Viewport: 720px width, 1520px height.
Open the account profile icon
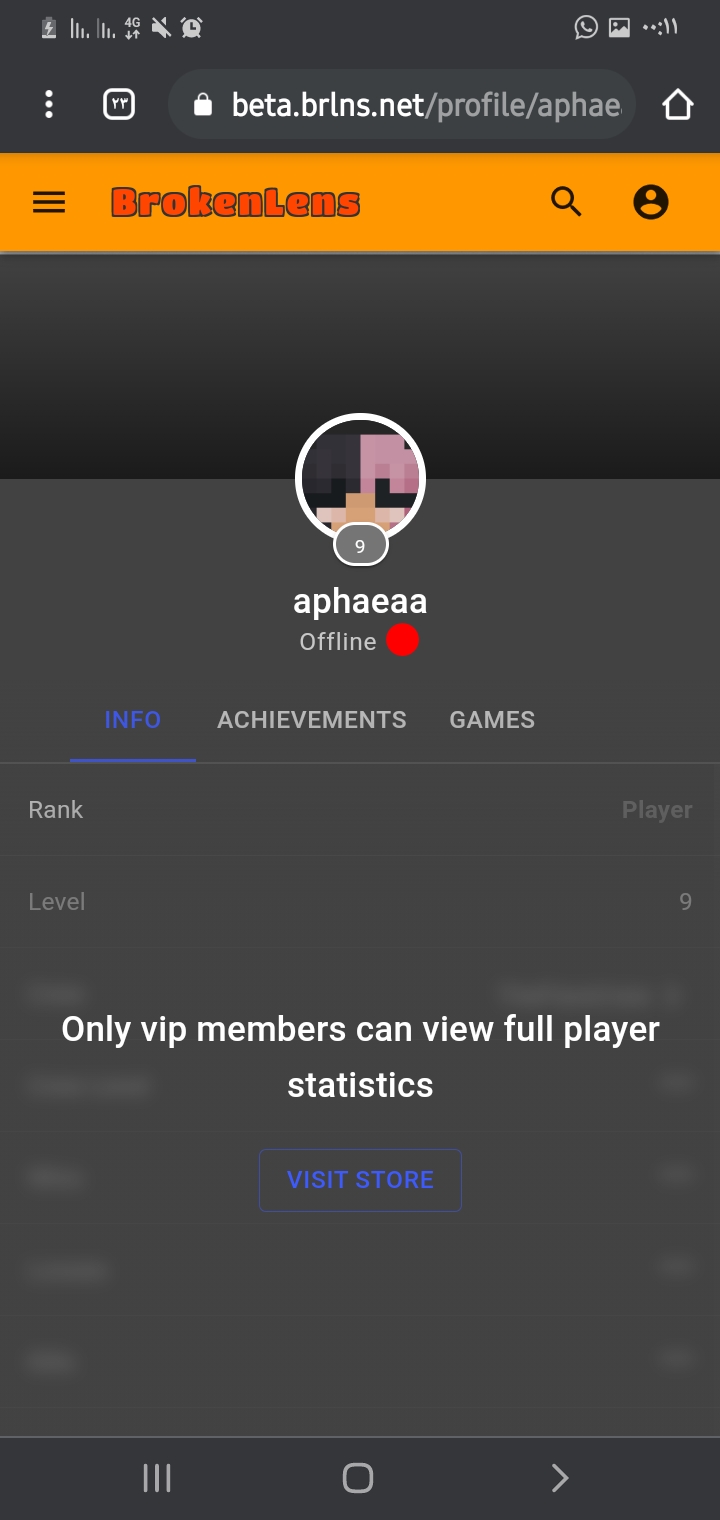(651, 202)
